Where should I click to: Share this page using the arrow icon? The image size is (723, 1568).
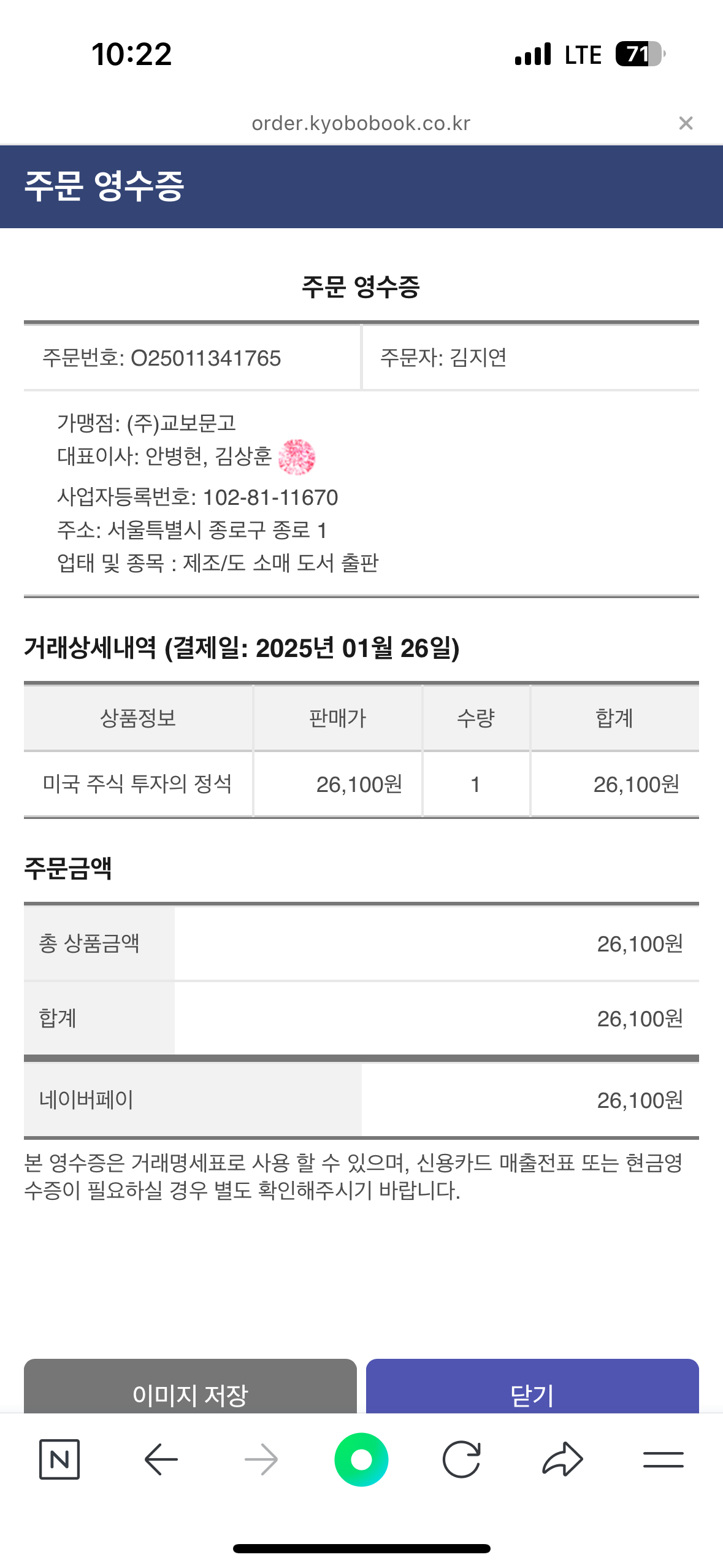click(562, 1459)
